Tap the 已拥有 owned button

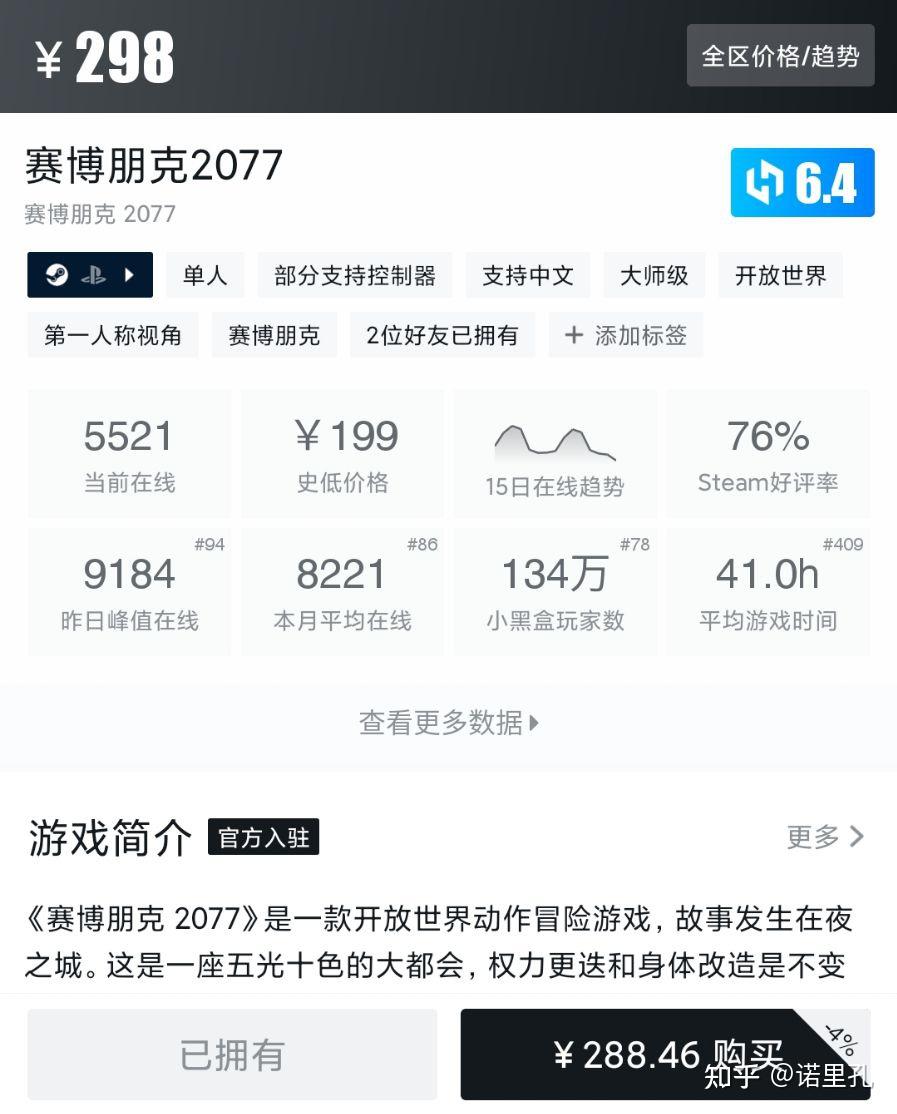(232, 1055)
